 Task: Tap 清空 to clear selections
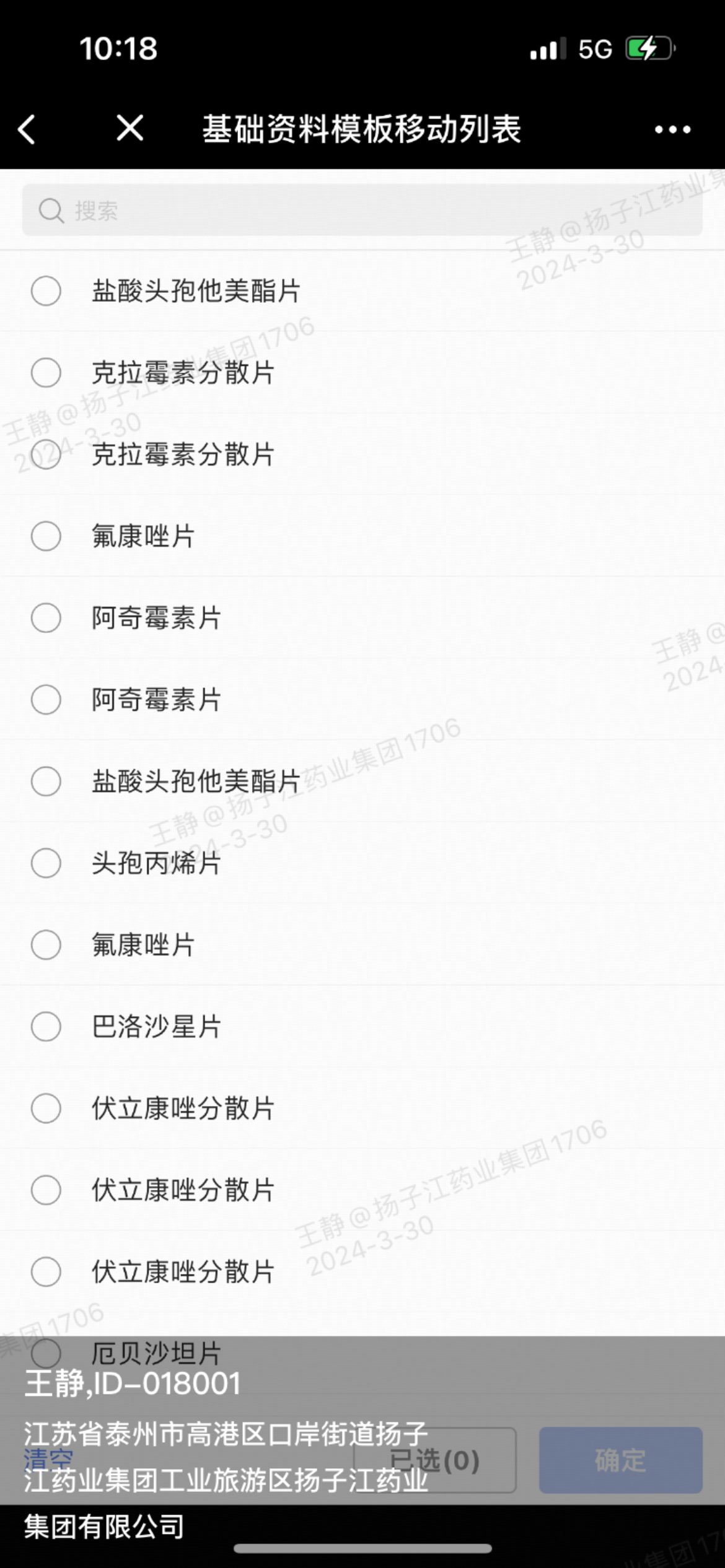pos(48,1459)
